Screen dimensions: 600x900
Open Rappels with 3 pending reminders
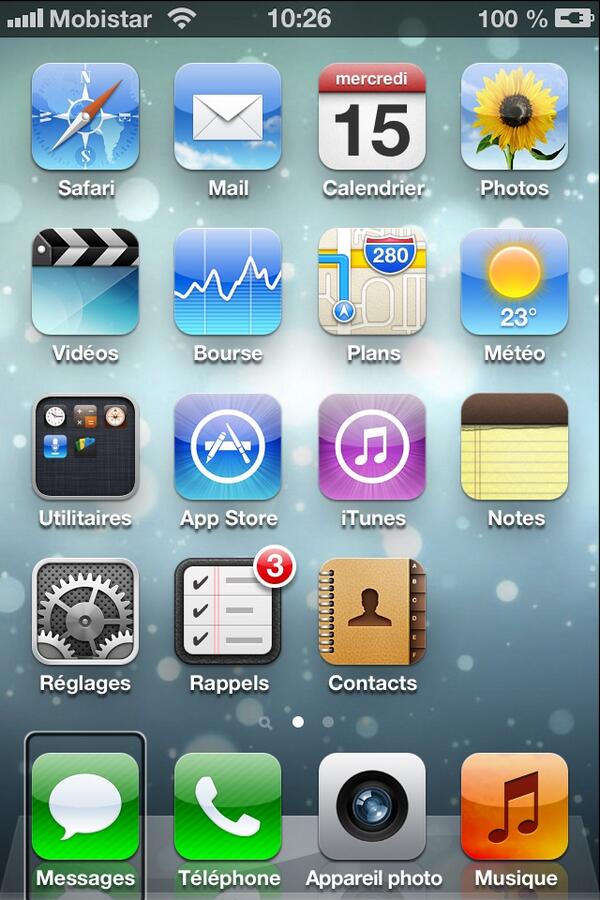click(228, 612)
